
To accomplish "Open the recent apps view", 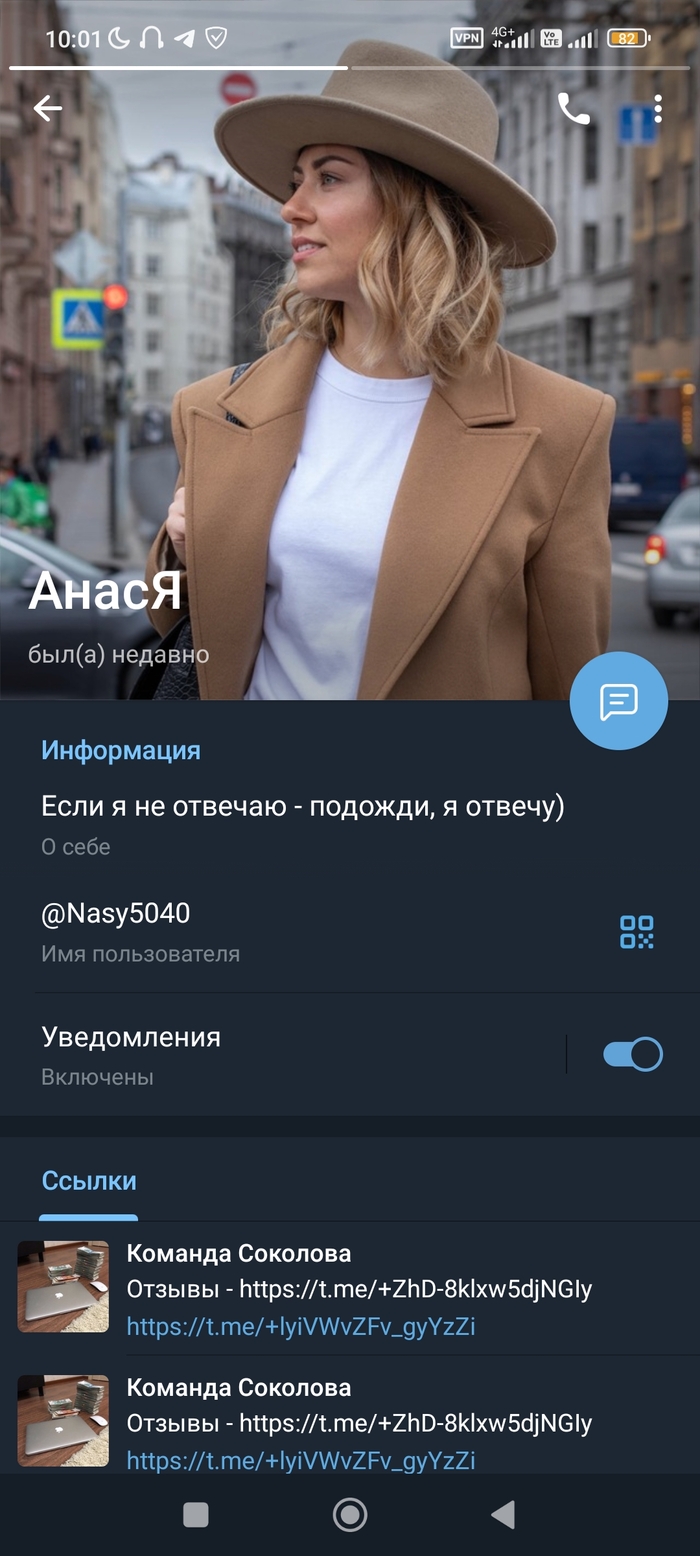I will pos(196,1515).
